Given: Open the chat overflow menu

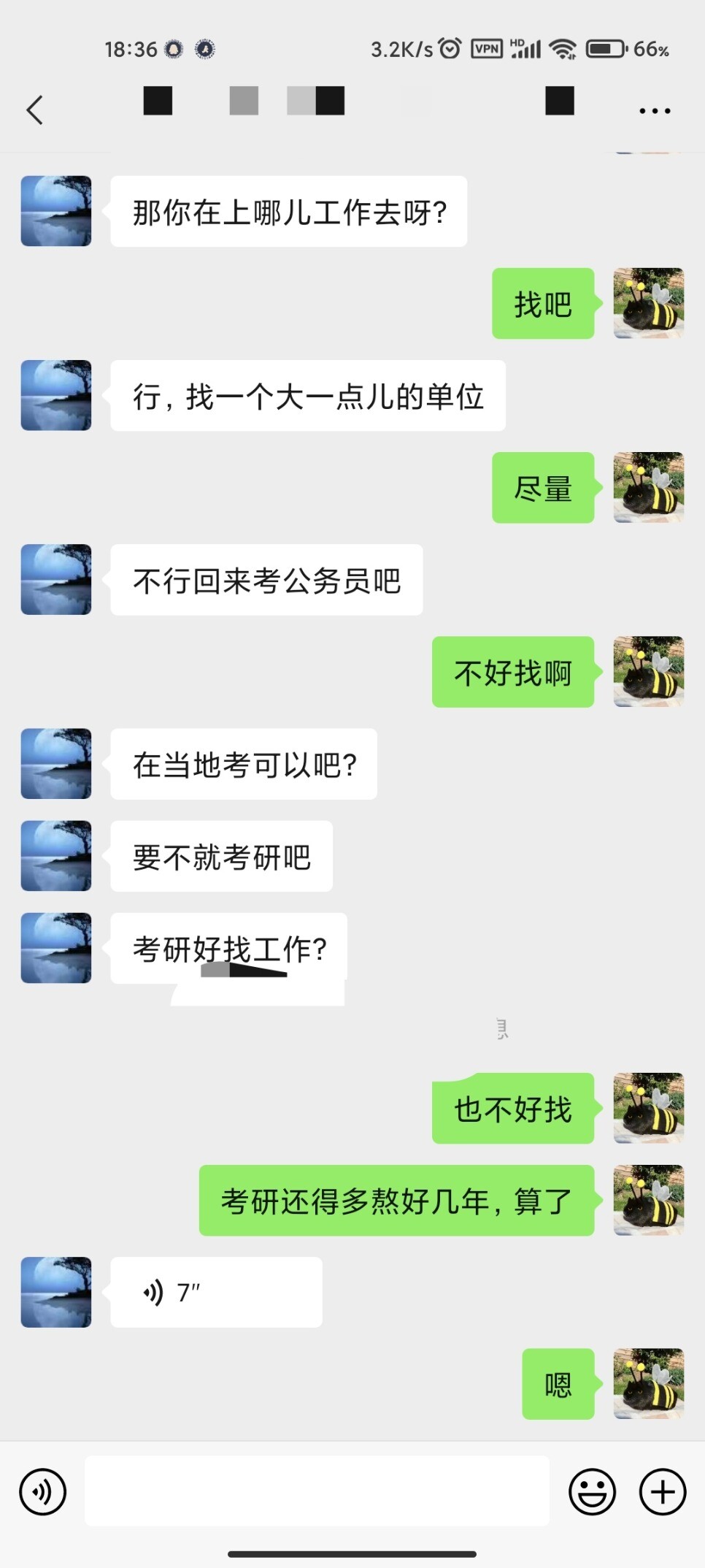Looking at the screenshot, I should click(x=654, y=111).
